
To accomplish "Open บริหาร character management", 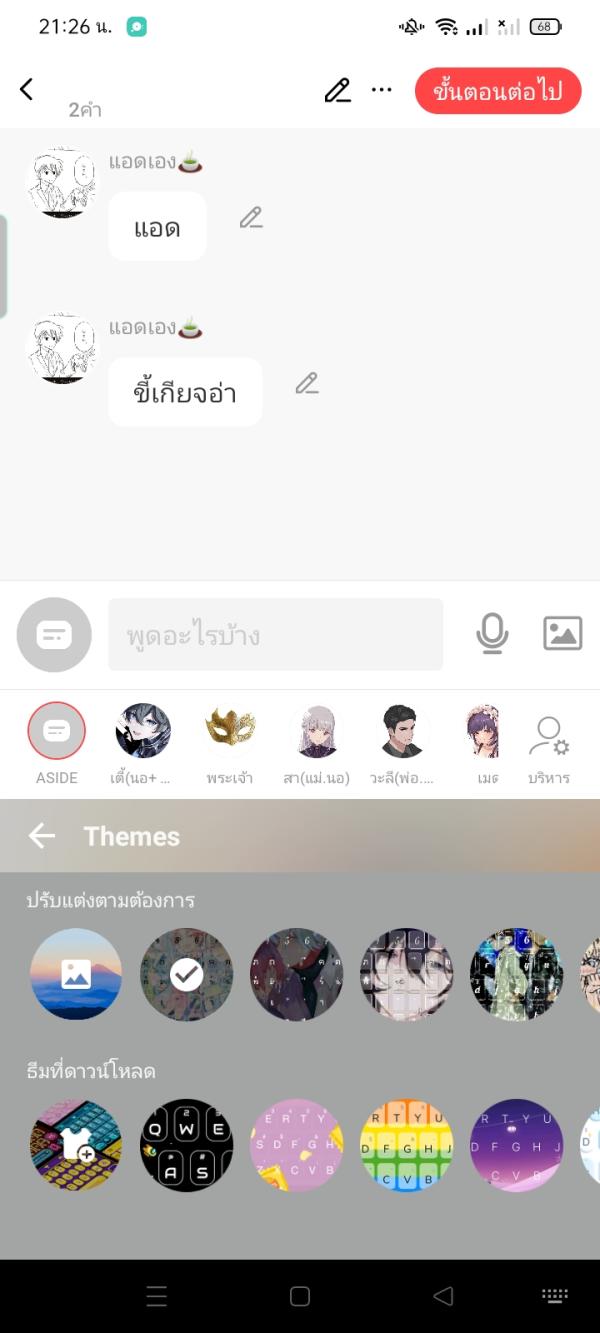I will [548, 740].
